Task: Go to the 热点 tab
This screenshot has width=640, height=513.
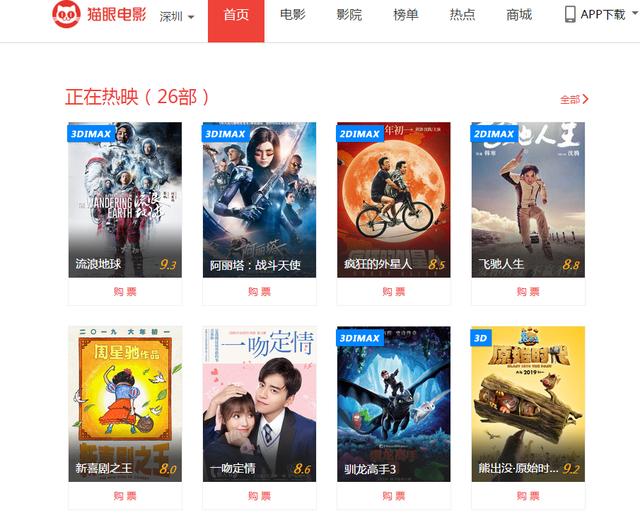Action: [462, 15]
